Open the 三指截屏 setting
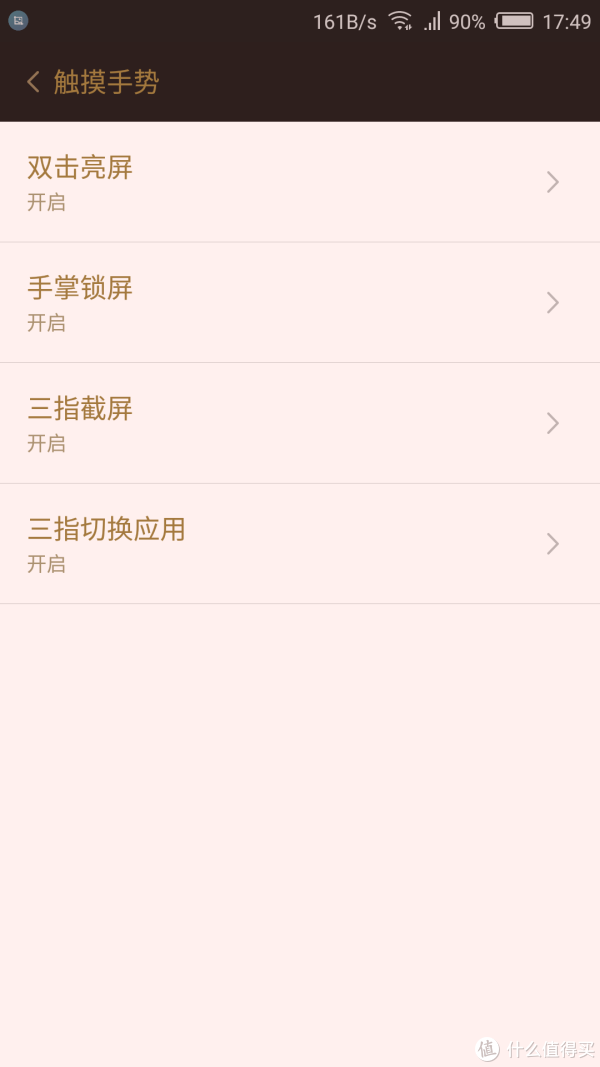Screen dimensions: 600x1067 coord(300,423)
